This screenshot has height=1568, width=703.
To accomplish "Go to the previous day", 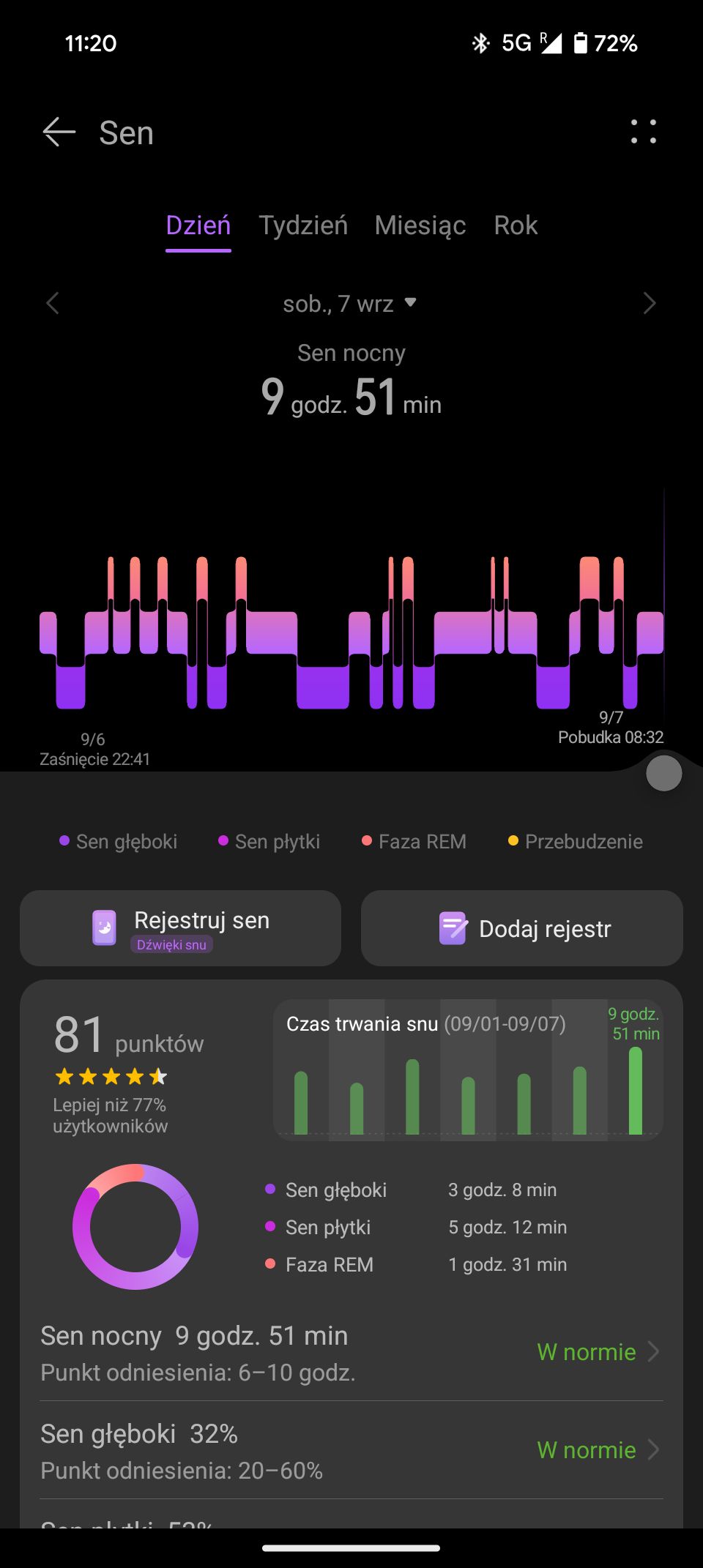I will [x=53, y=303].
